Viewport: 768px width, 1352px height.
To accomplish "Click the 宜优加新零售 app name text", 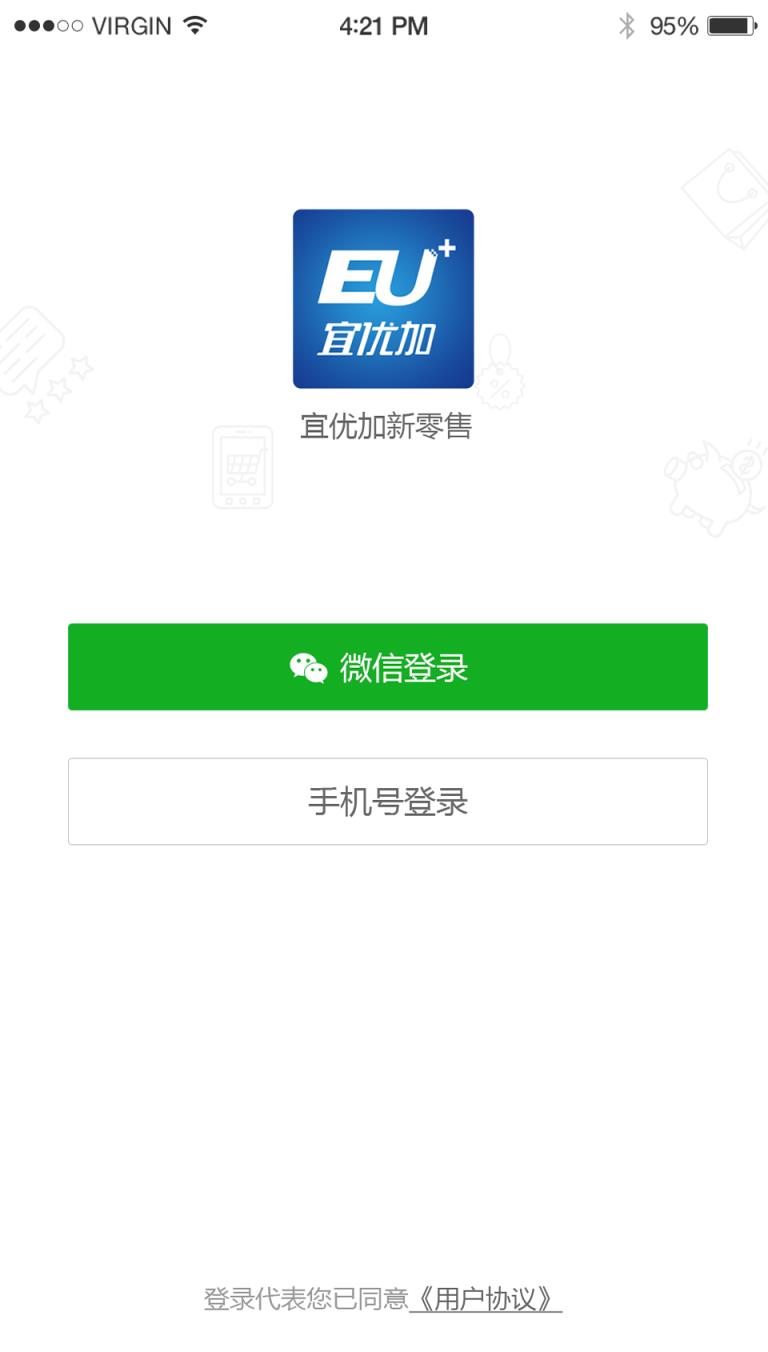I will tap(387, 427).
